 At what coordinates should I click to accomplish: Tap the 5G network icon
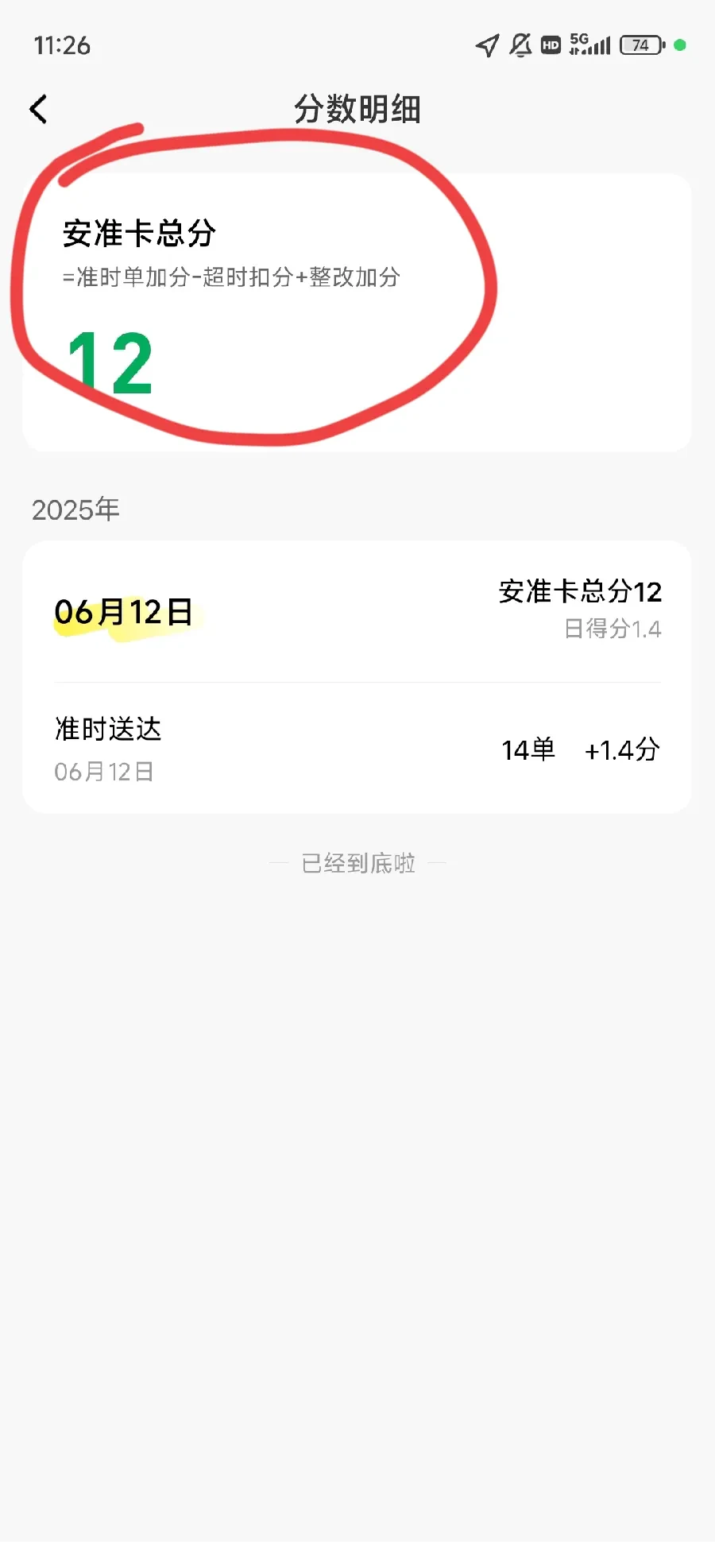coord(578,40)
